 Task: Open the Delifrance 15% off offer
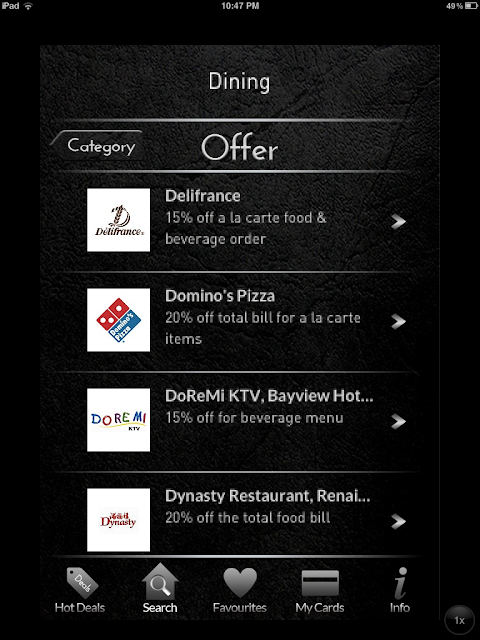[240, 221]
